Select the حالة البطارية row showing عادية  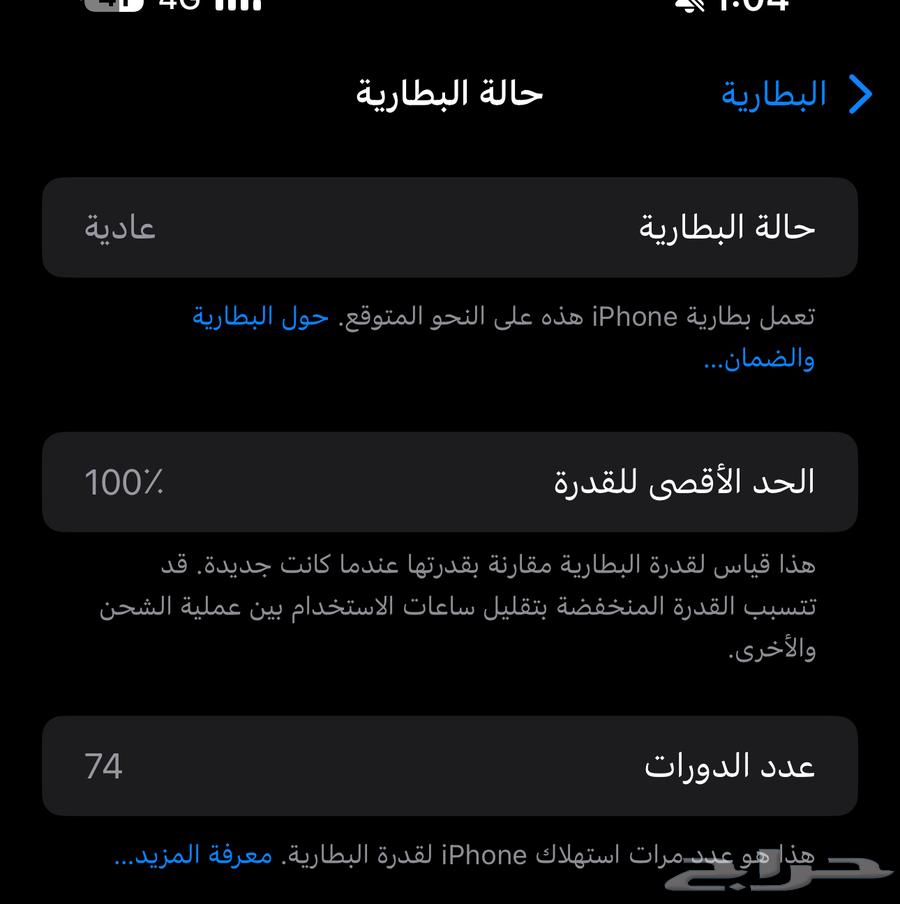[x=450, y=228]
